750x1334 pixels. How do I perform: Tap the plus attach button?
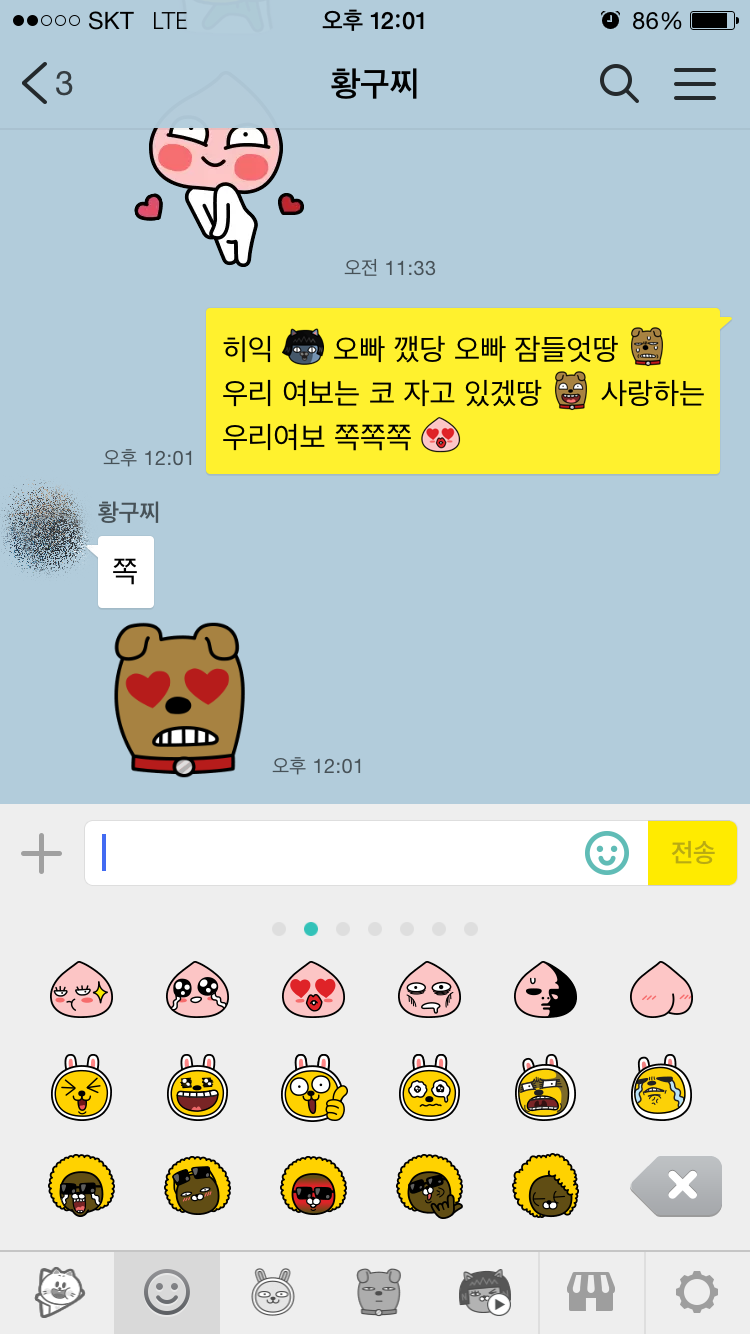(x=41, y=854)
